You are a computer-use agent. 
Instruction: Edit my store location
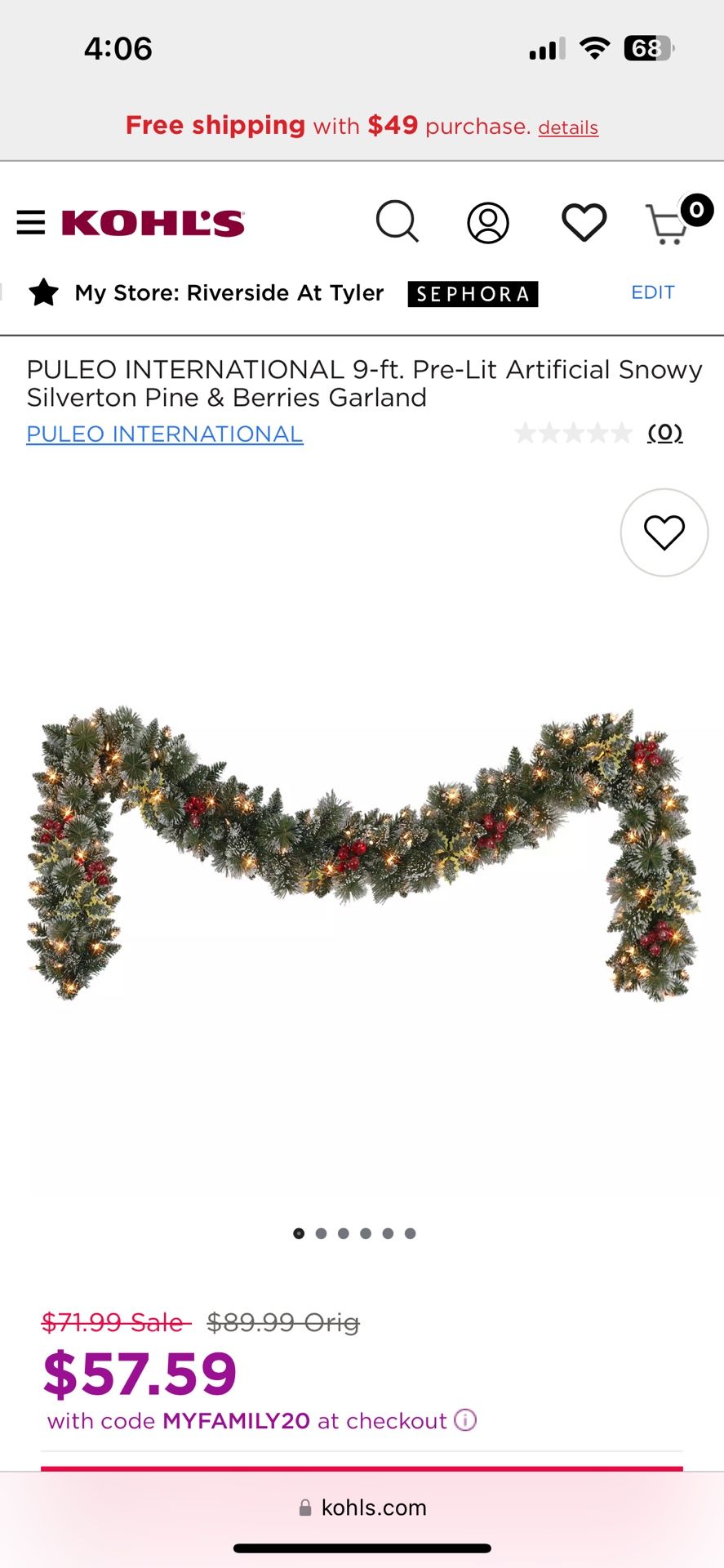click(653, 292)
